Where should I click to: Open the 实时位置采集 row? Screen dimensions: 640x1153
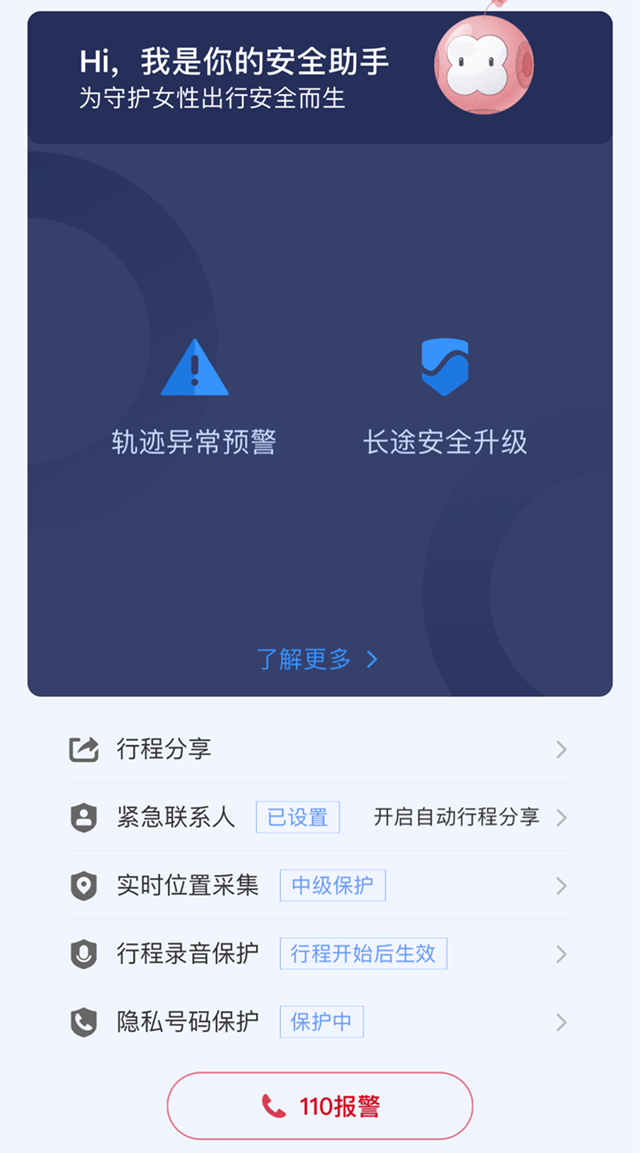coord(319,885)
